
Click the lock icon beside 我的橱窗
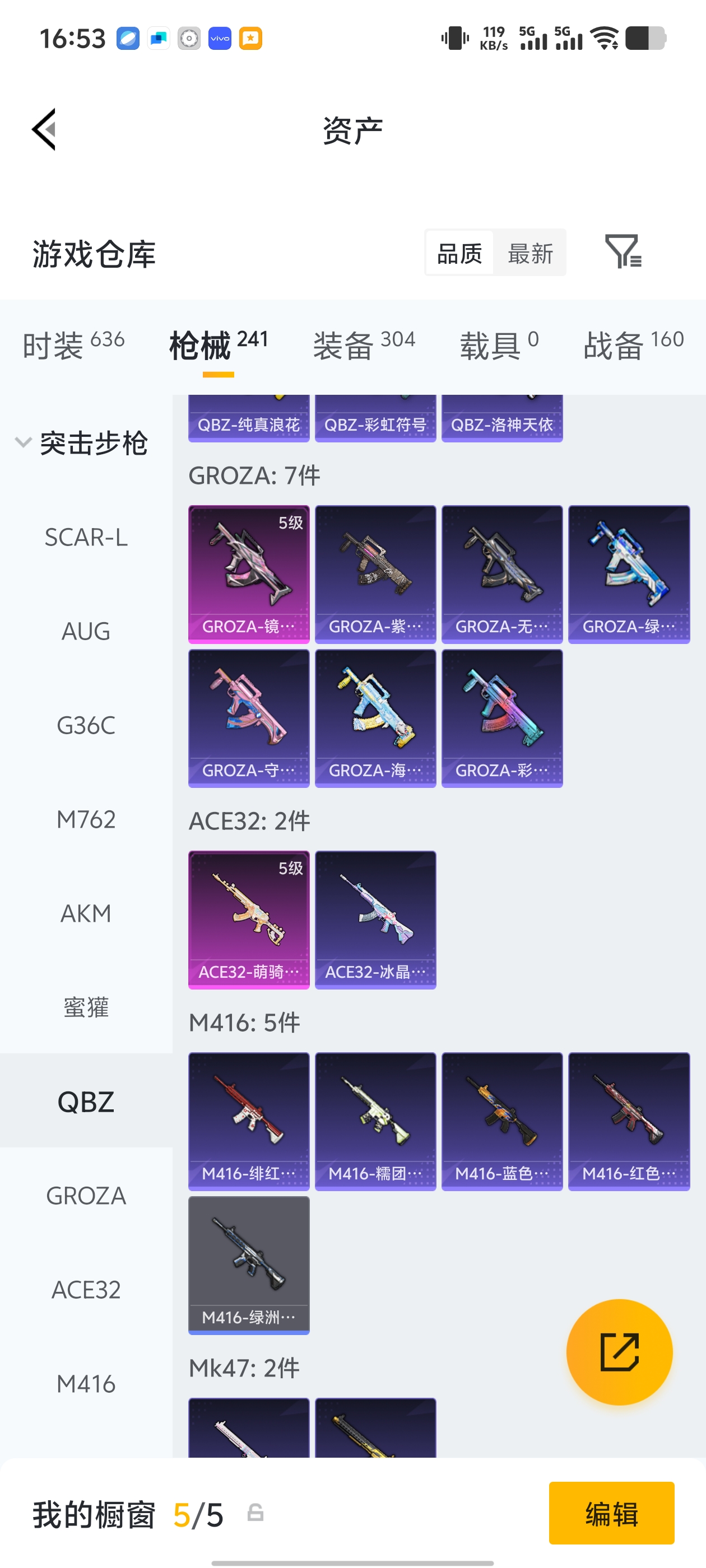pos(257,1514)
